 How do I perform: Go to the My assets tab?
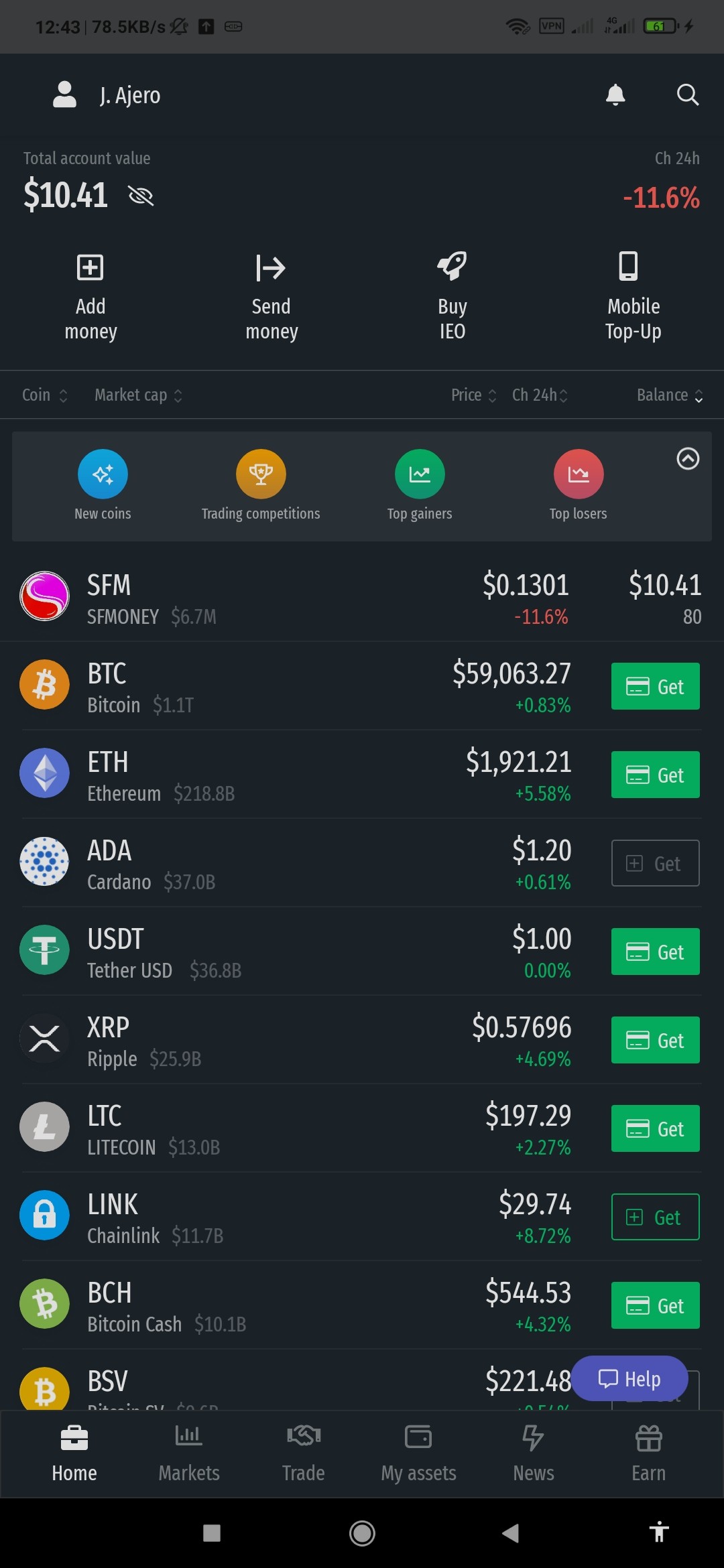click(x=418, y=1453)
